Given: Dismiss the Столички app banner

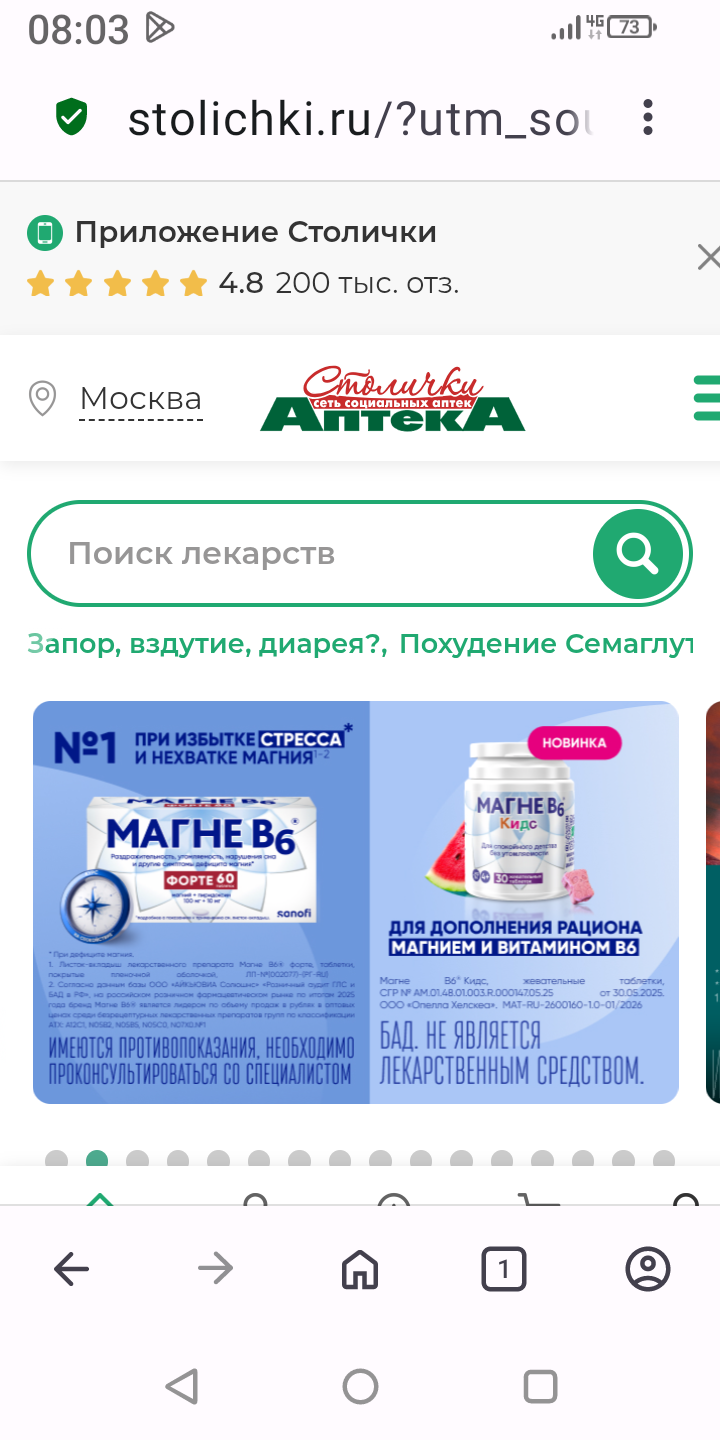Looking at the screenshot, I should tap(707, 258).
